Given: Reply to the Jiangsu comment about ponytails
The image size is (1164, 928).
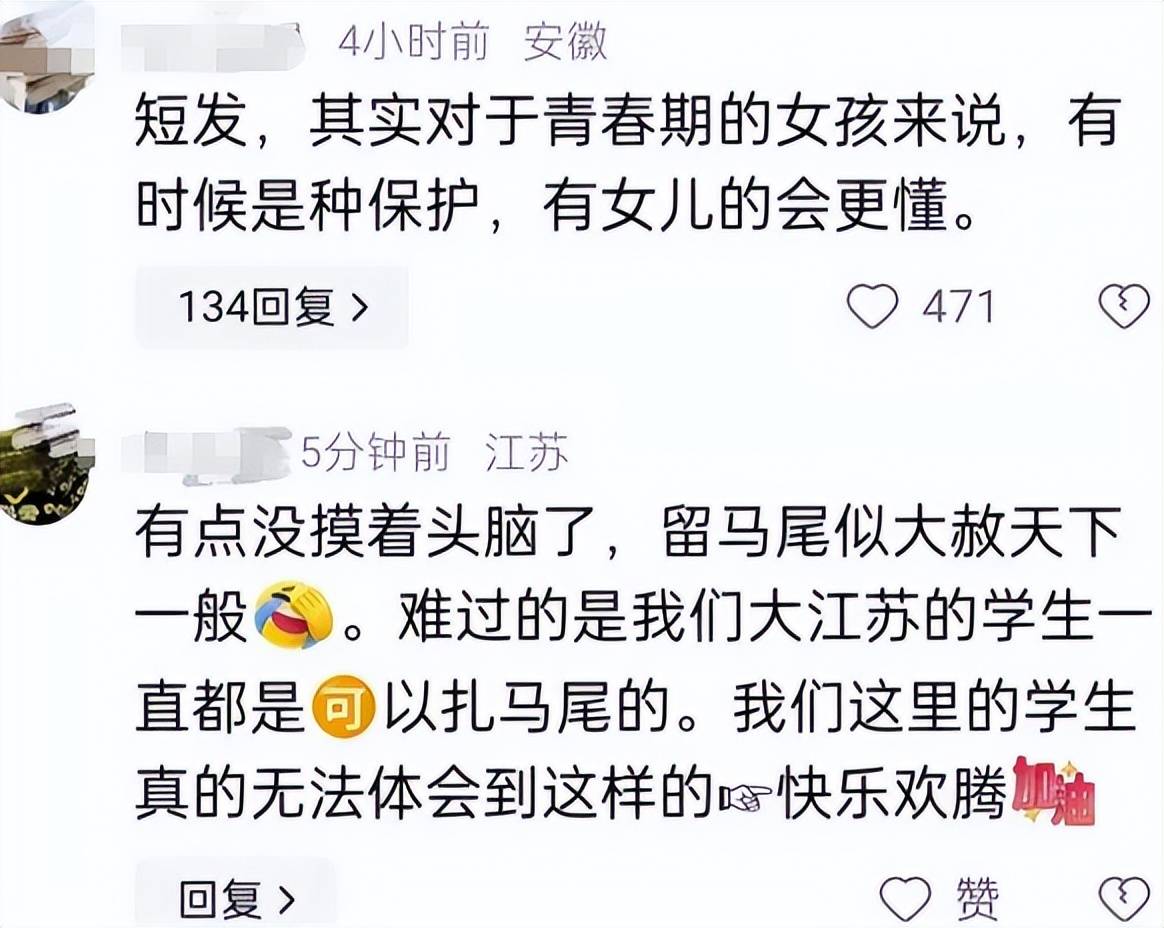Looking at the screenshot, I should point(237,899).
